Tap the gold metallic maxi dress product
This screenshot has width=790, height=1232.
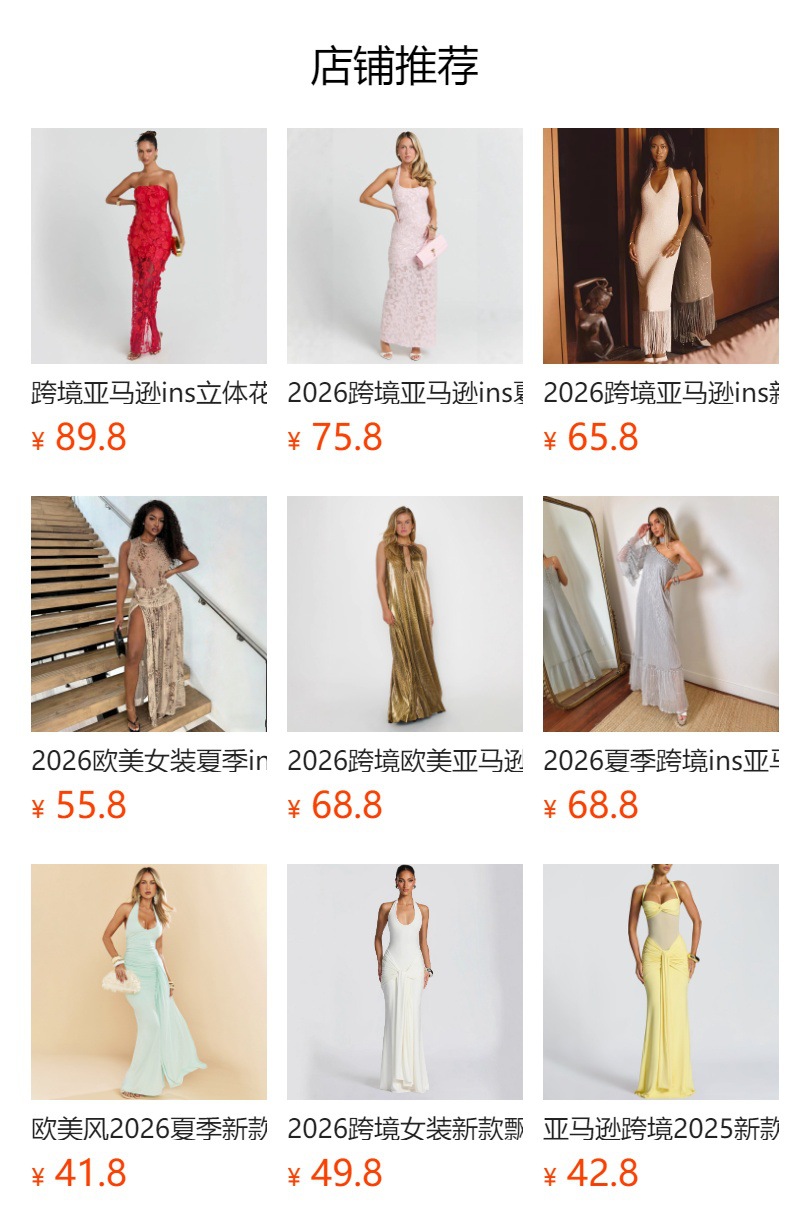coord(405,614)
